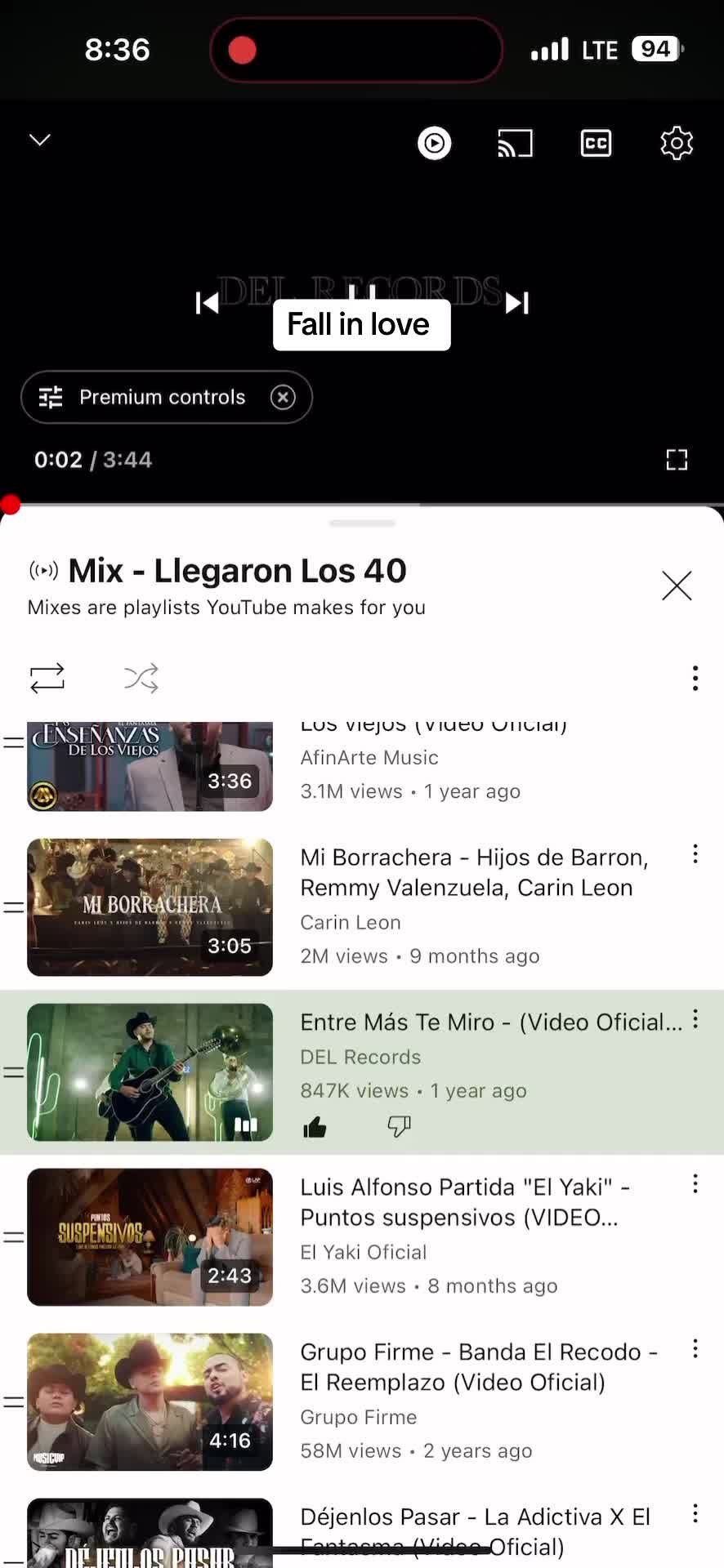Enter fullscreen mode
The height and width of the screenshot is (1568, 724).
tap(677, 460)
